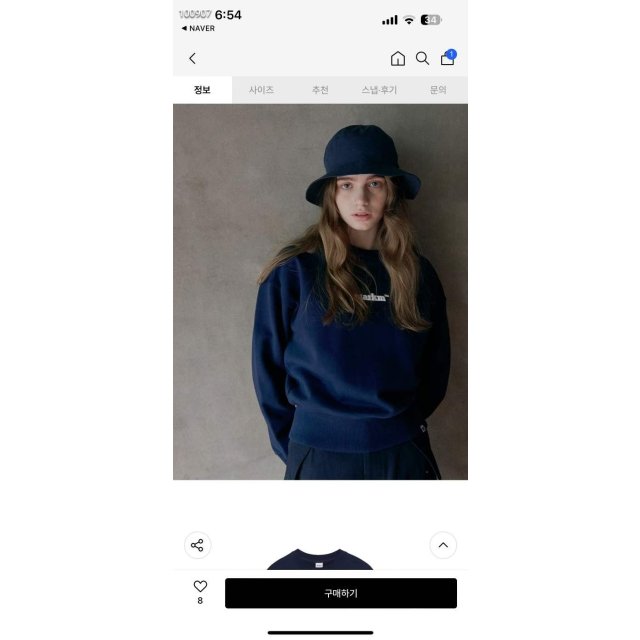Image resolution: width=640 pixels, height=640 pixels.
Task: Open the search magnifier icon
Action: 422,58
